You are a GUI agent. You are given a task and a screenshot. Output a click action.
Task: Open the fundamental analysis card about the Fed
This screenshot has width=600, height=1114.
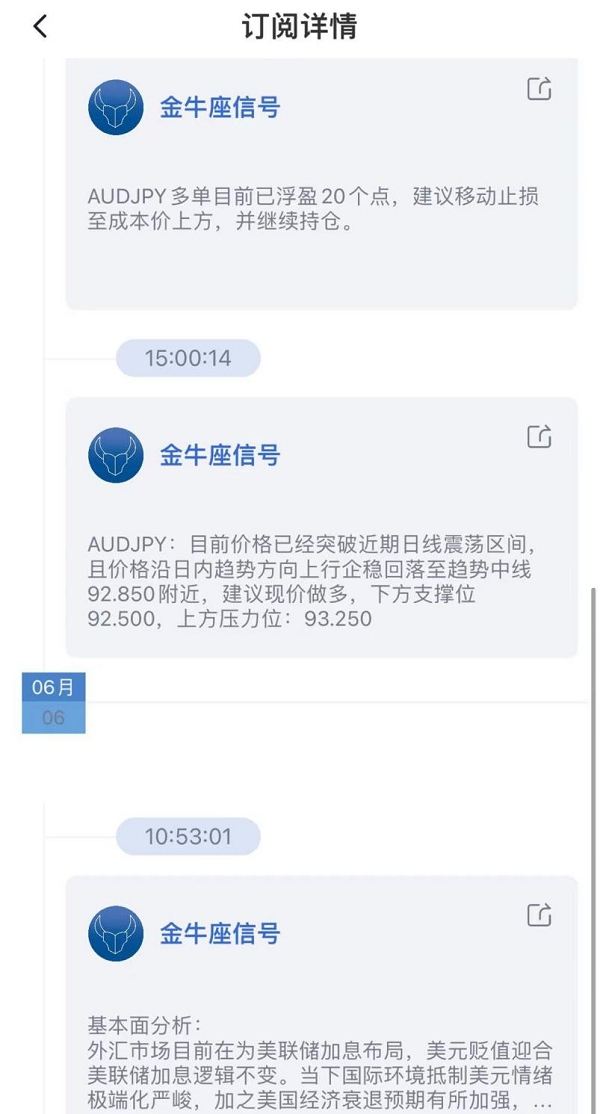coord(321,995)
